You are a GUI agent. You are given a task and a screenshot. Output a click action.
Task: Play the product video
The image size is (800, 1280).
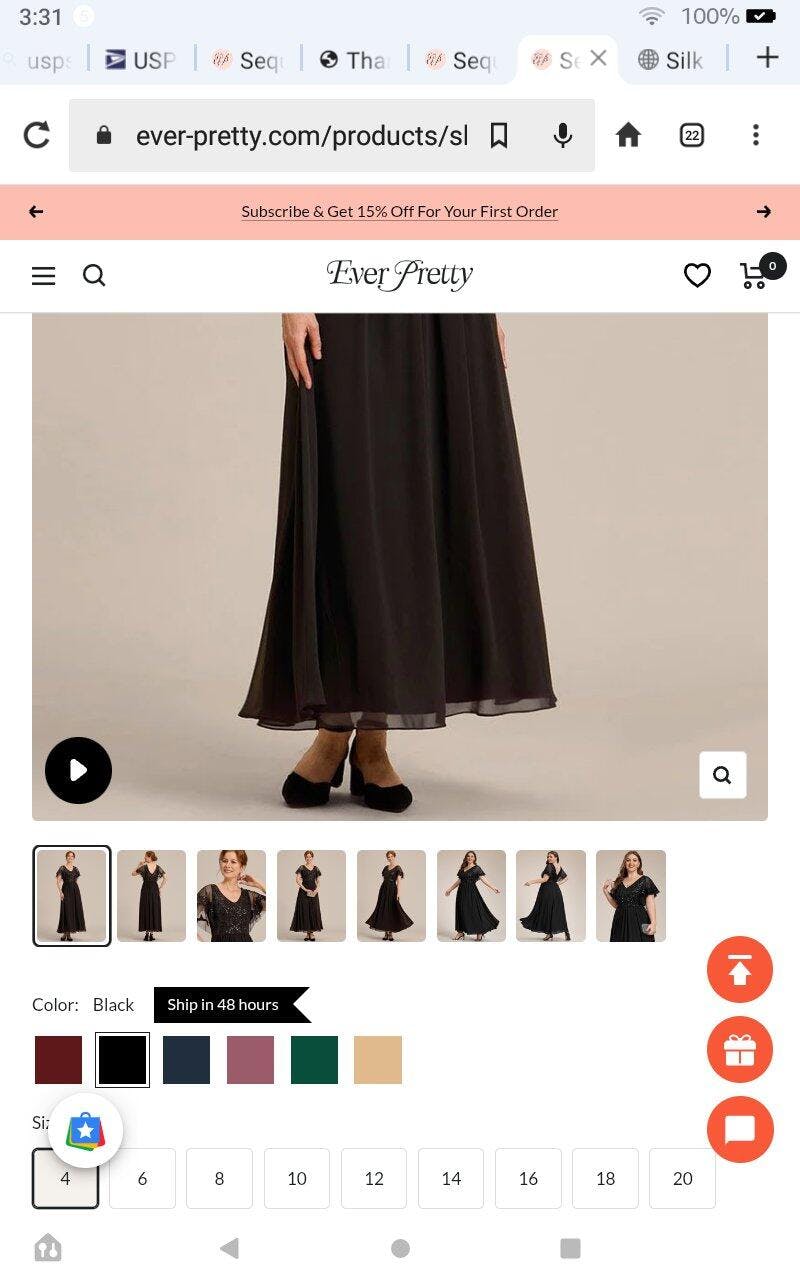pyautogui.click(x=78, y=770)
